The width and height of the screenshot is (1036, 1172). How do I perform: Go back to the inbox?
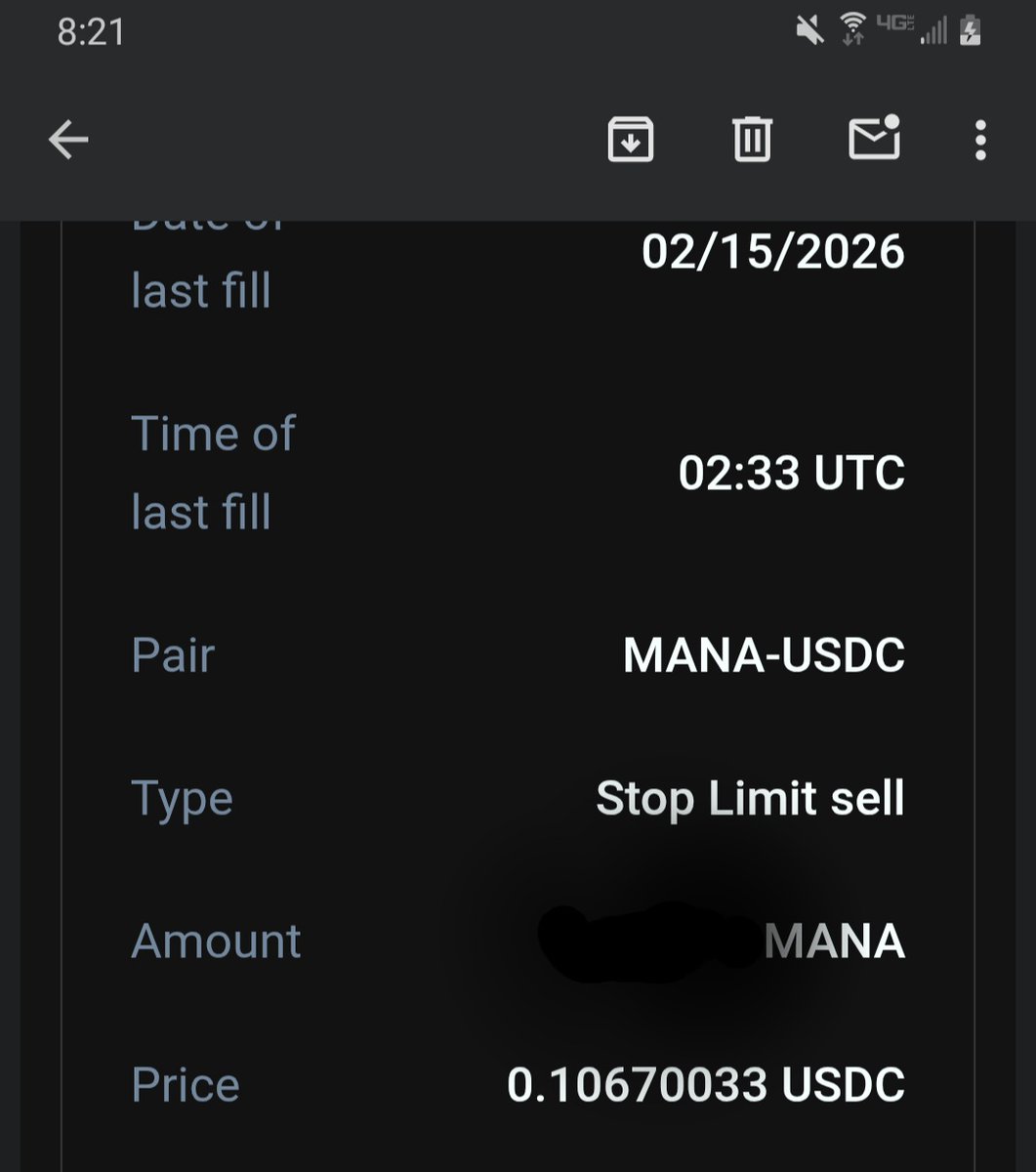click(68, 141)
